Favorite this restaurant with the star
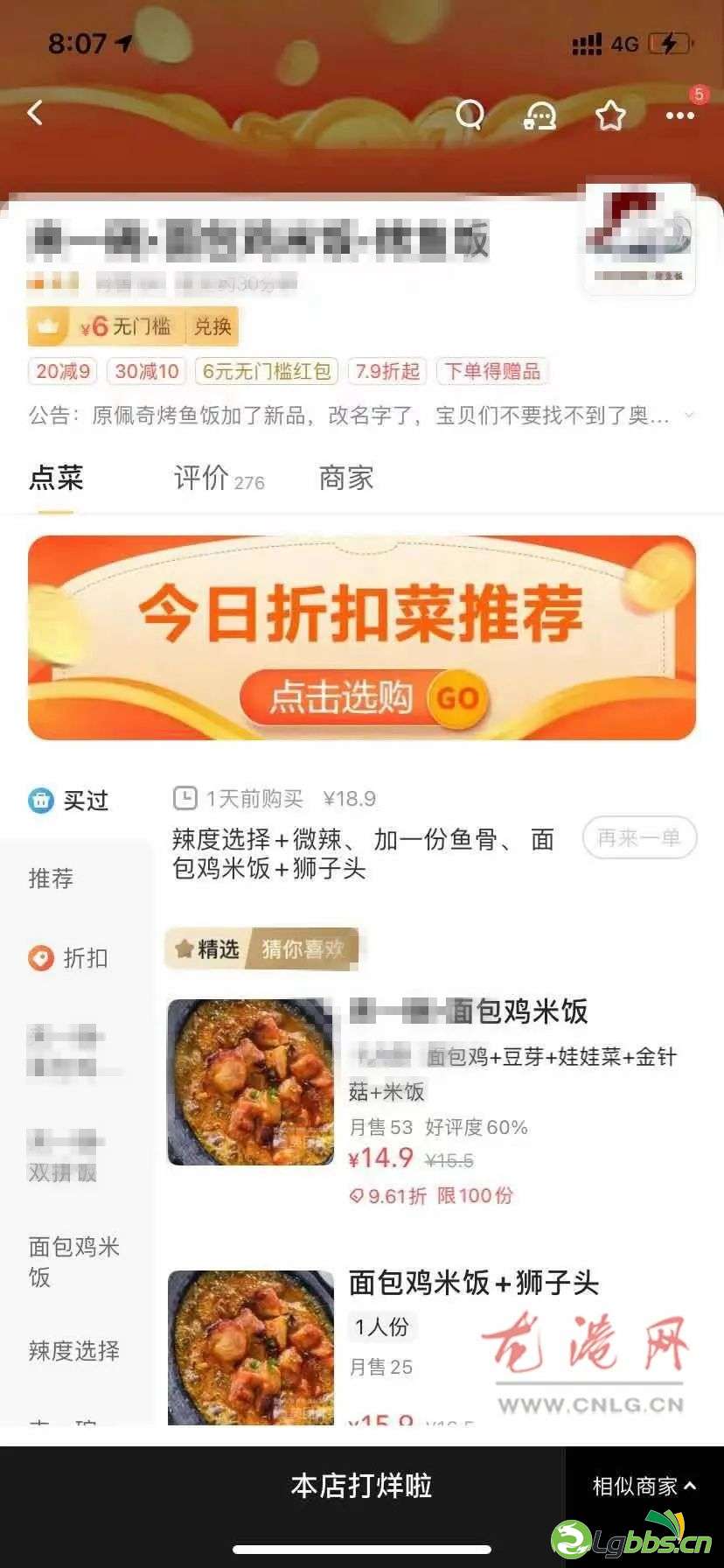 click(610, 115)
